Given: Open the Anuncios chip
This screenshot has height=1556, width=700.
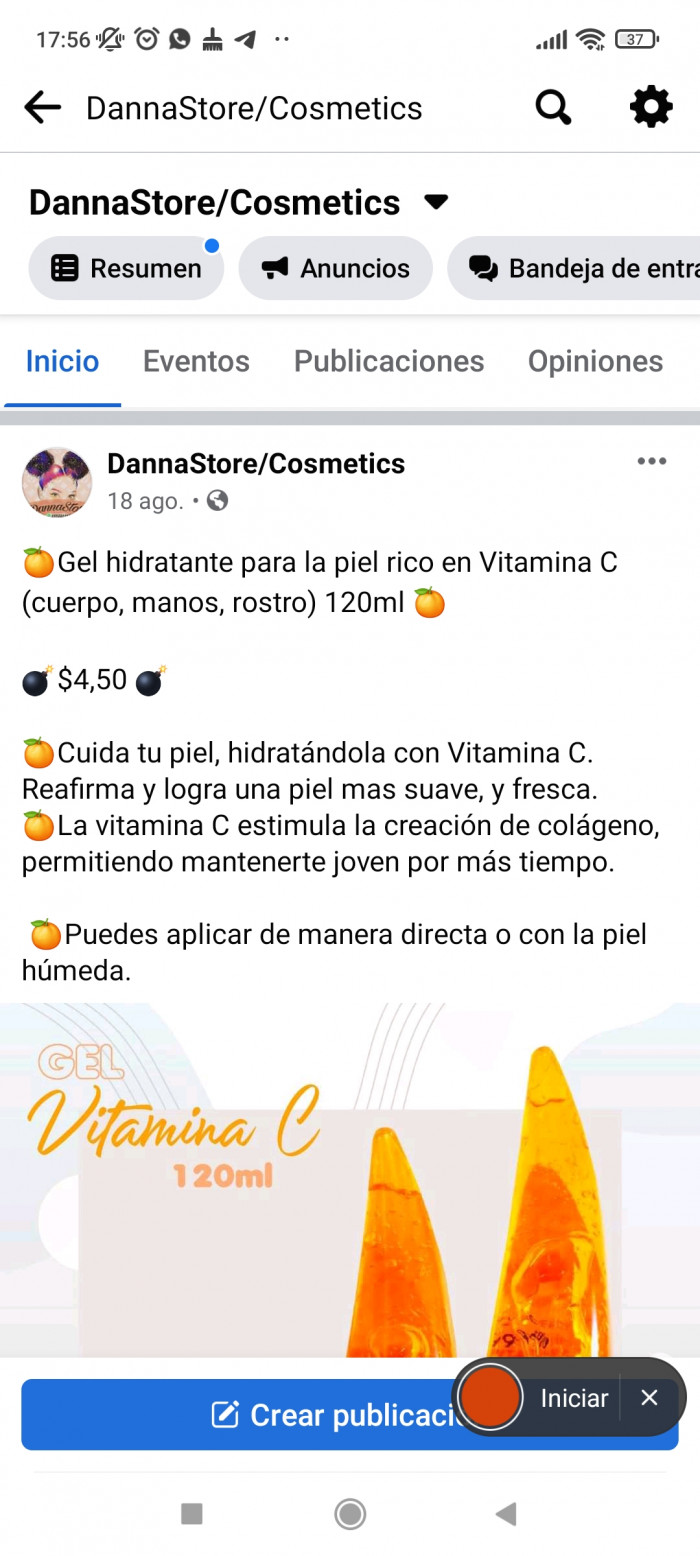Looking at the screenshot, I should (335, 268).
